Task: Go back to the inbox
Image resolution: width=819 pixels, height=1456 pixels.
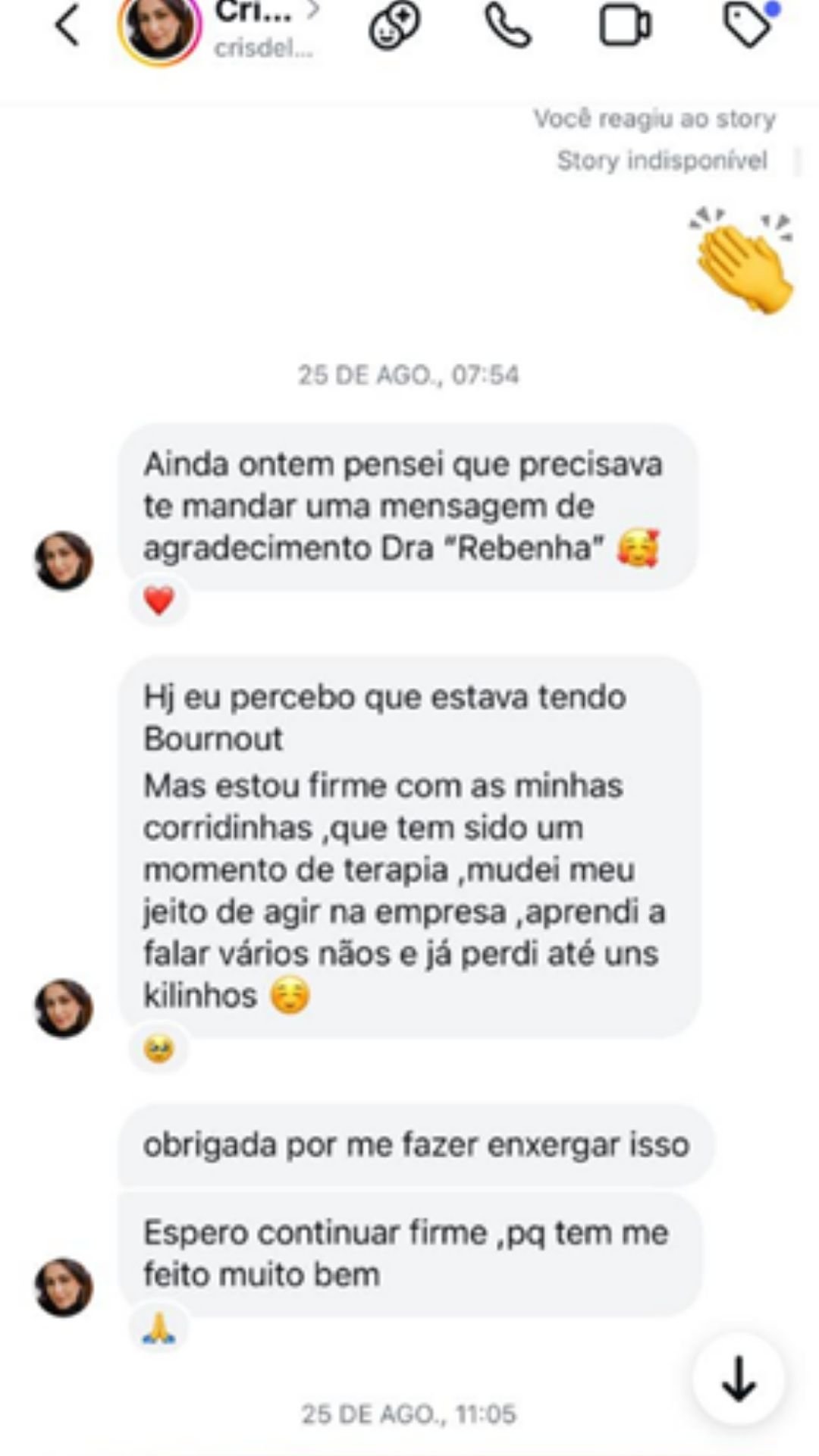Action: pos(67,26)
